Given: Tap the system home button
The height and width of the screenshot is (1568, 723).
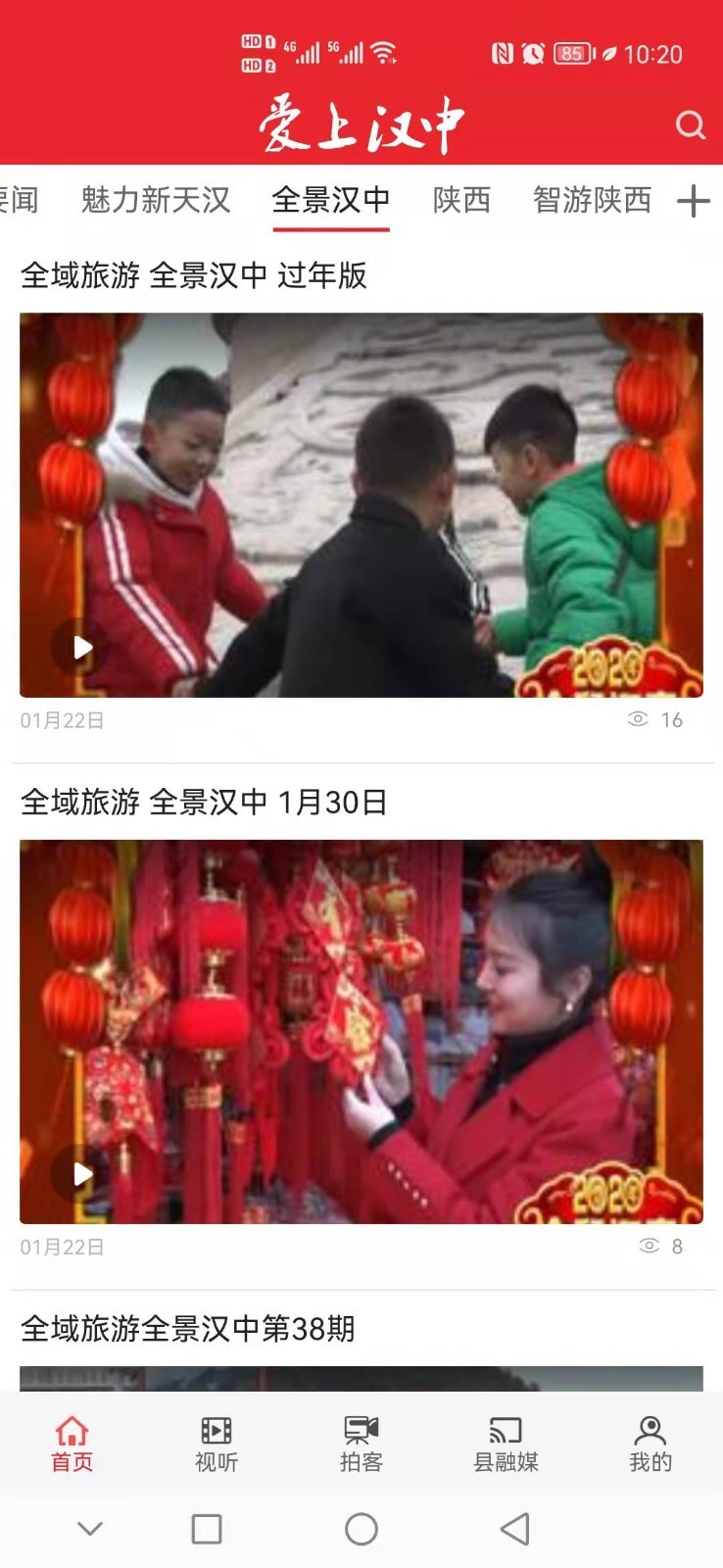Looking at the screenshot, I should tap(361, 1529).
